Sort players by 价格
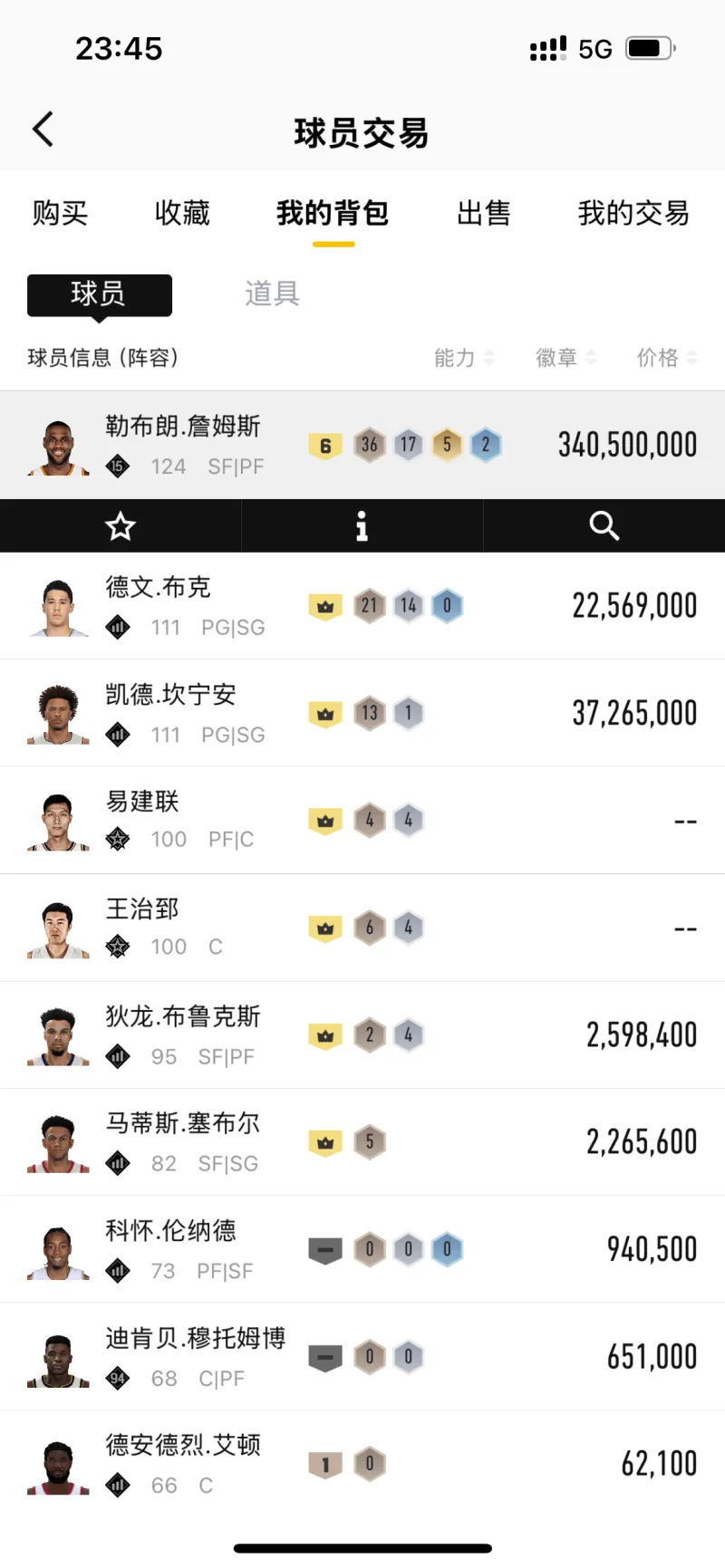Image resolution: width=725 pixels, height=1568 pixels. coord(666,358)
